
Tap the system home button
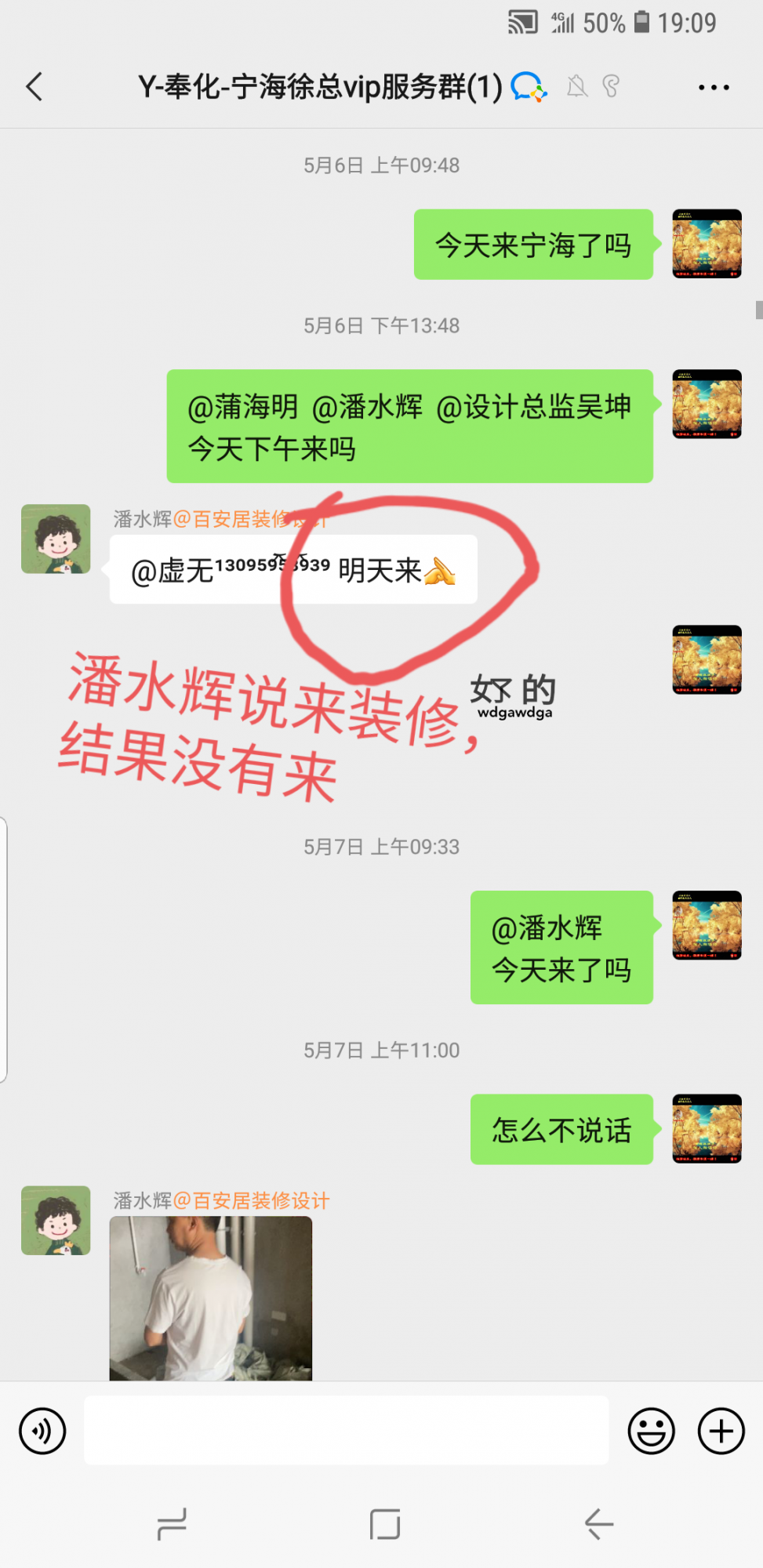[x=385, y=1524]
